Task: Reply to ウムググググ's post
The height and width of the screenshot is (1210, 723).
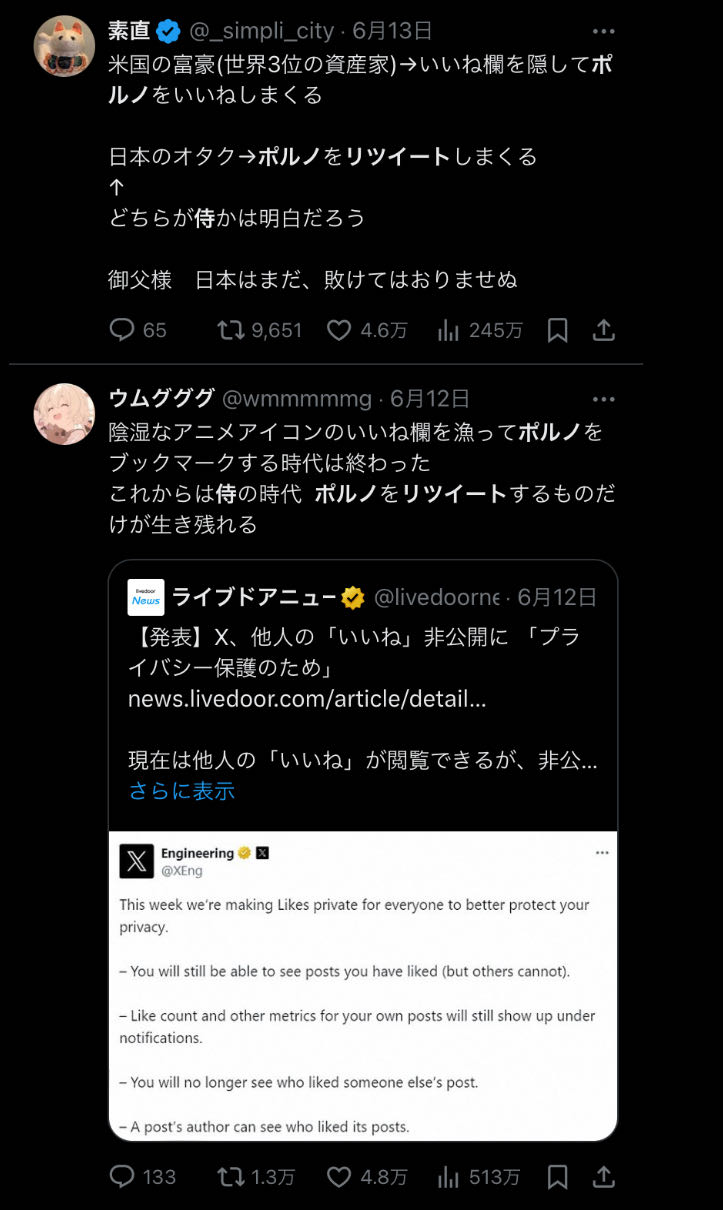Action: (142, 1177)
